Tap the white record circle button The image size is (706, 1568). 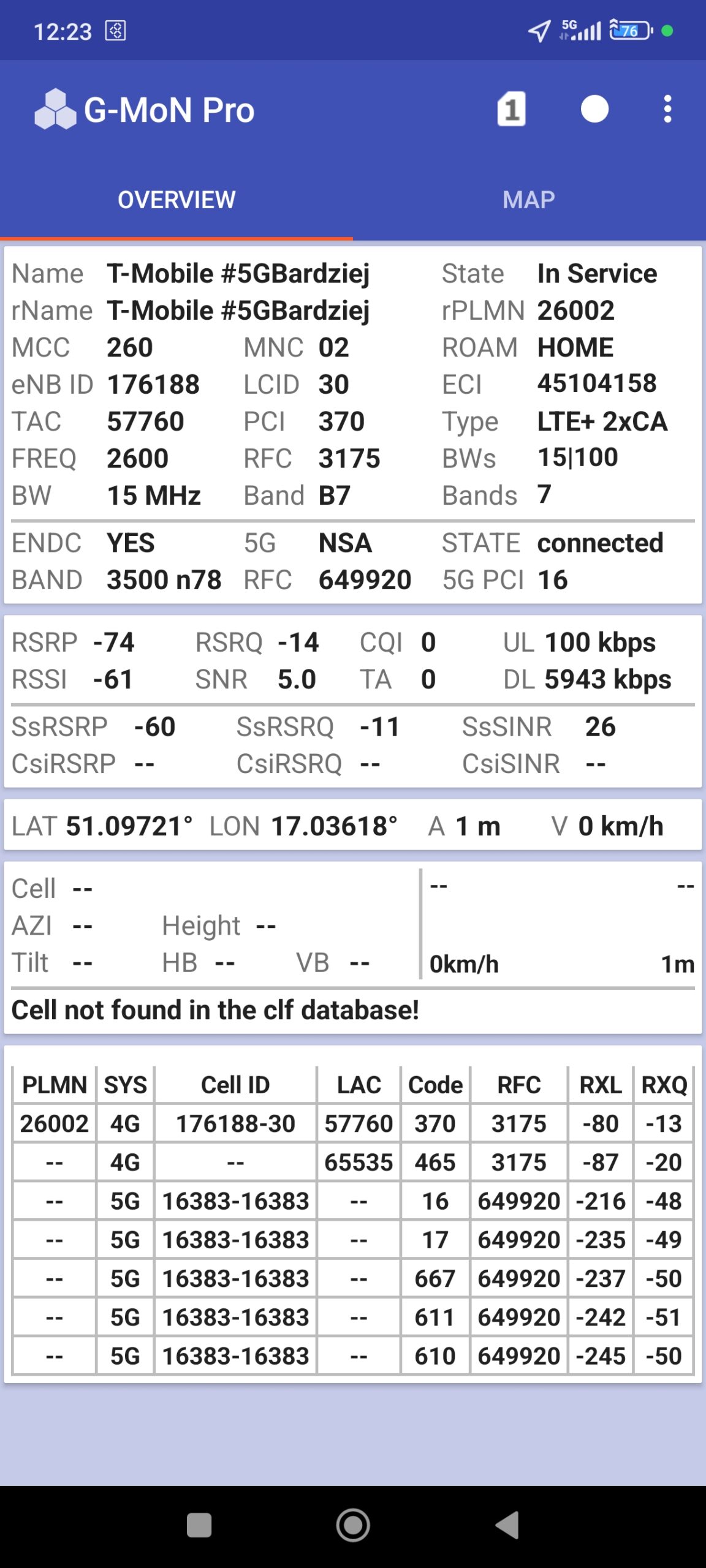point(594,110)
